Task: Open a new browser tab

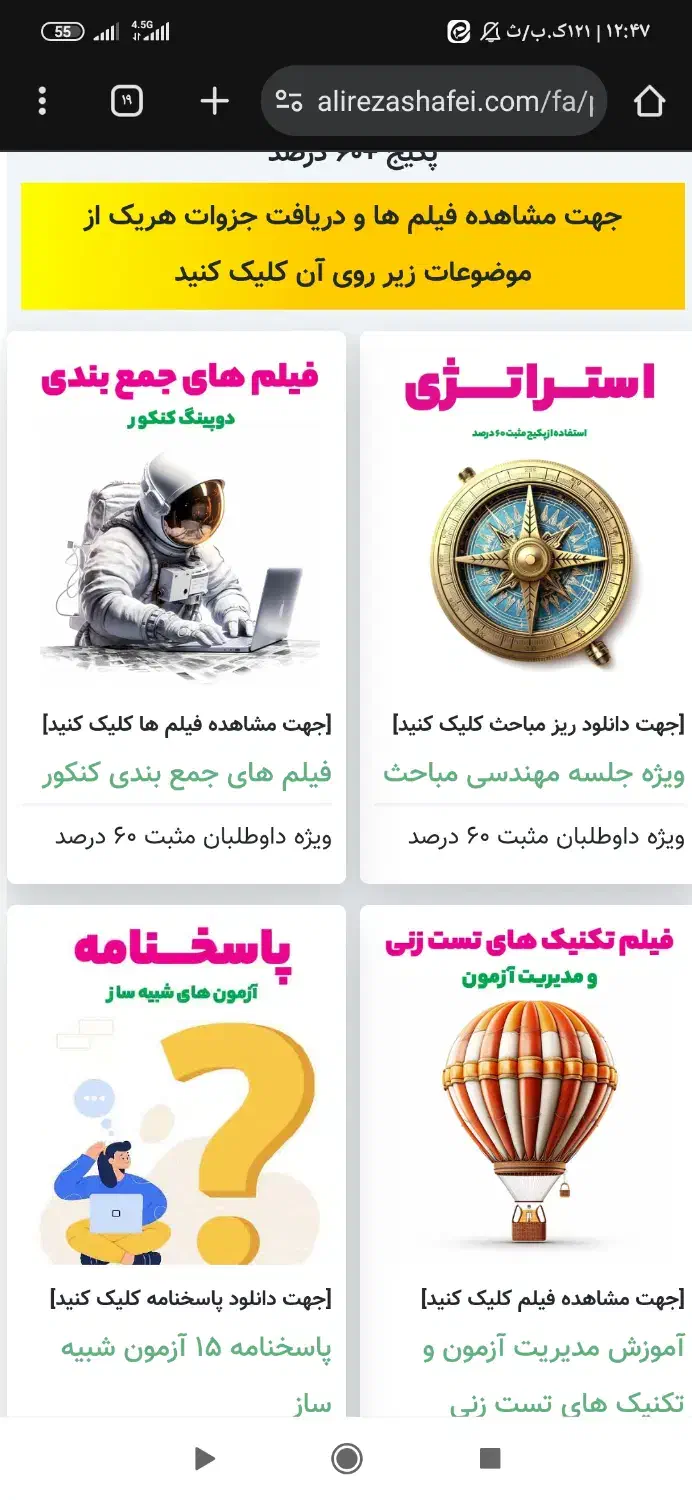Action: [214, 101]
